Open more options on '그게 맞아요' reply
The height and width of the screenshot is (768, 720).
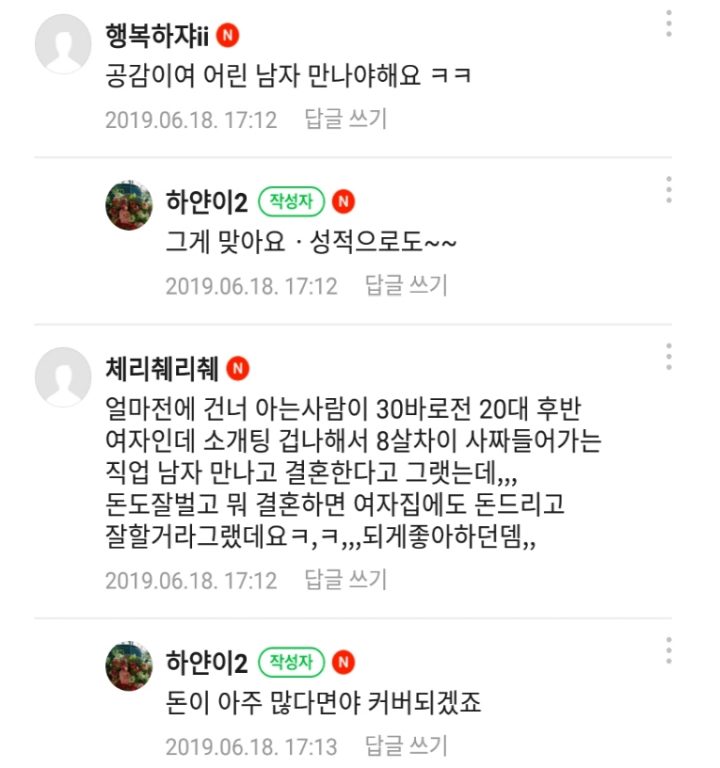[x=668, y=189]
